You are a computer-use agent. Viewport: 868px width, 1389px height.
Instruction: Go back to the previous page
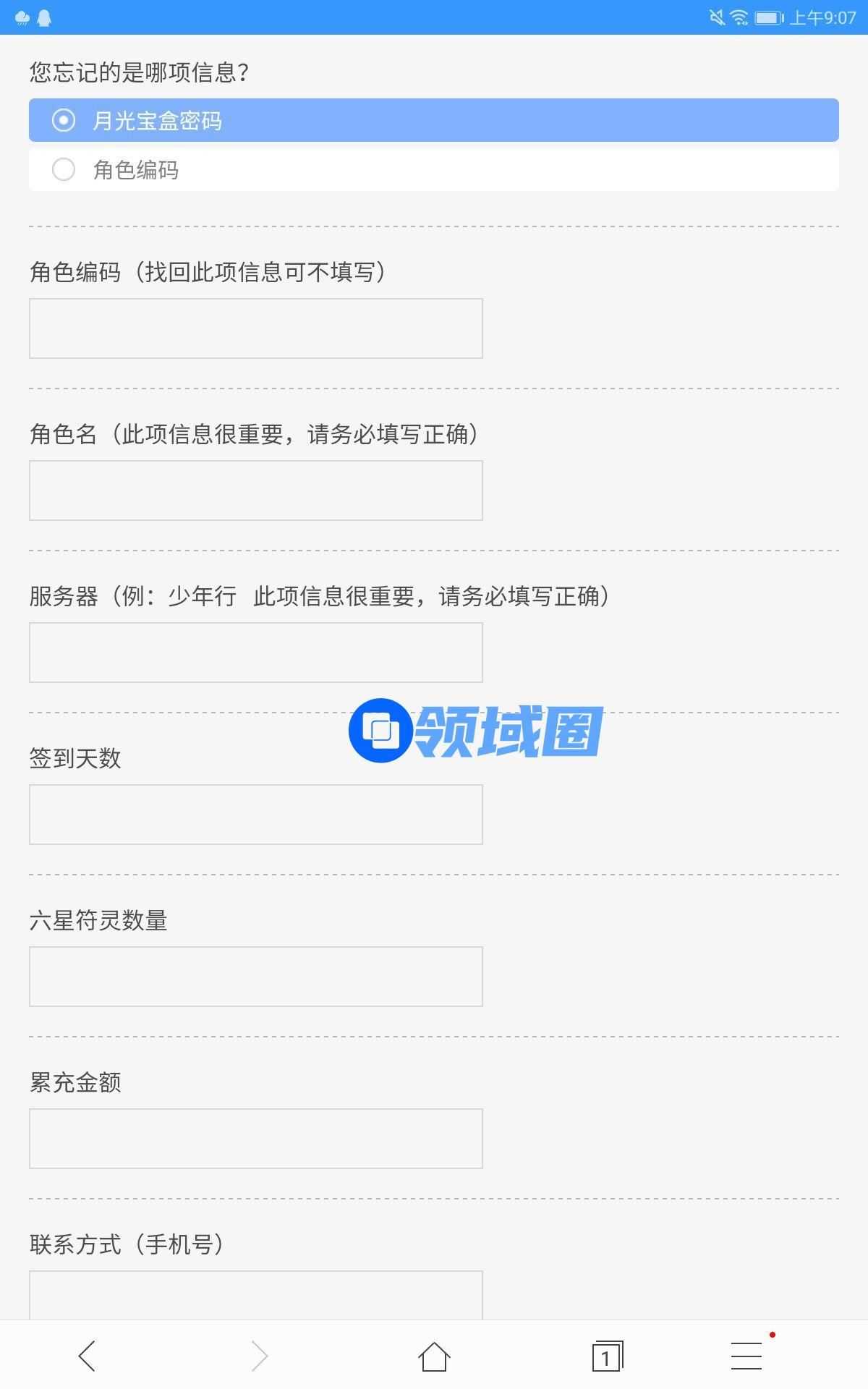pos(87,1356)
